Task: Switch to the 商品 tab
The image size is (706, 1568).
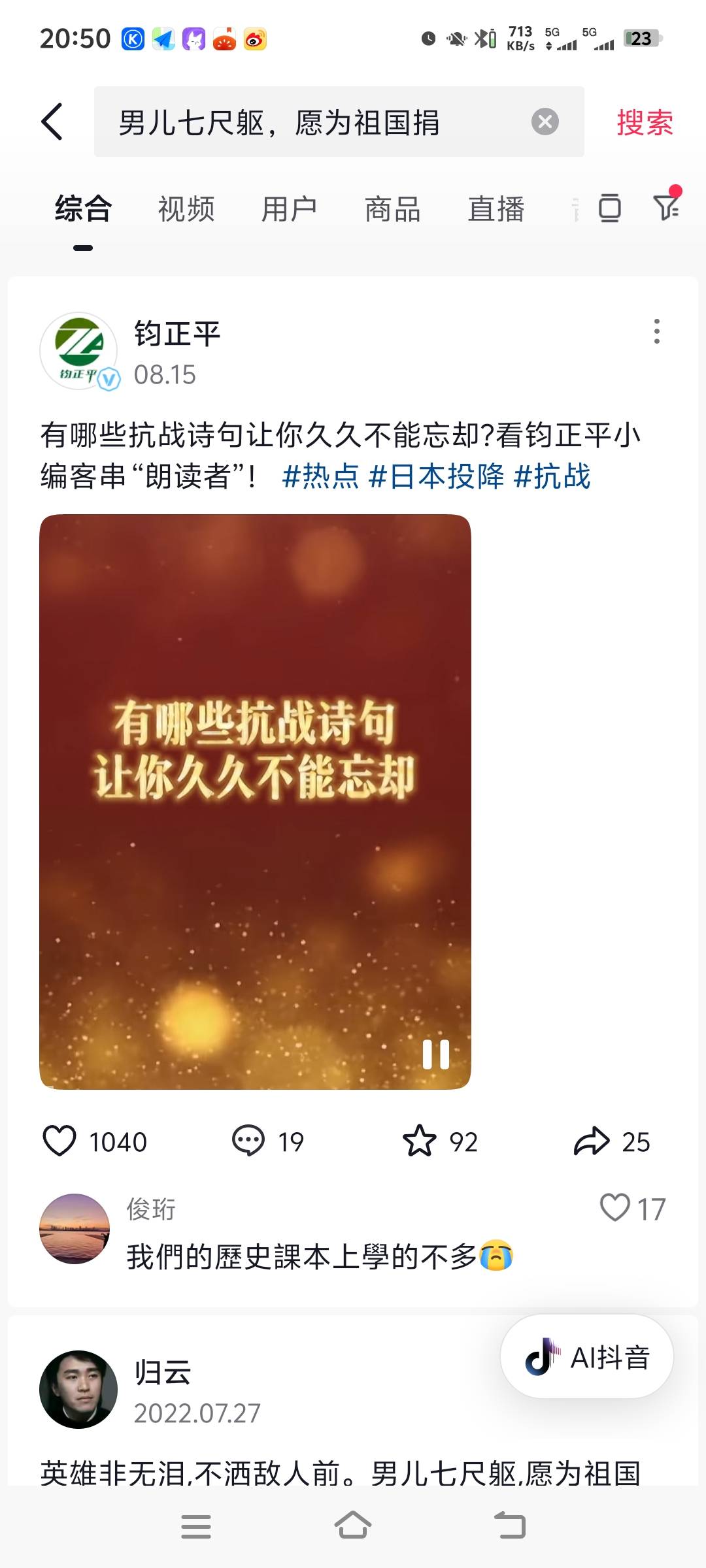Action: [x=392, y=209]
